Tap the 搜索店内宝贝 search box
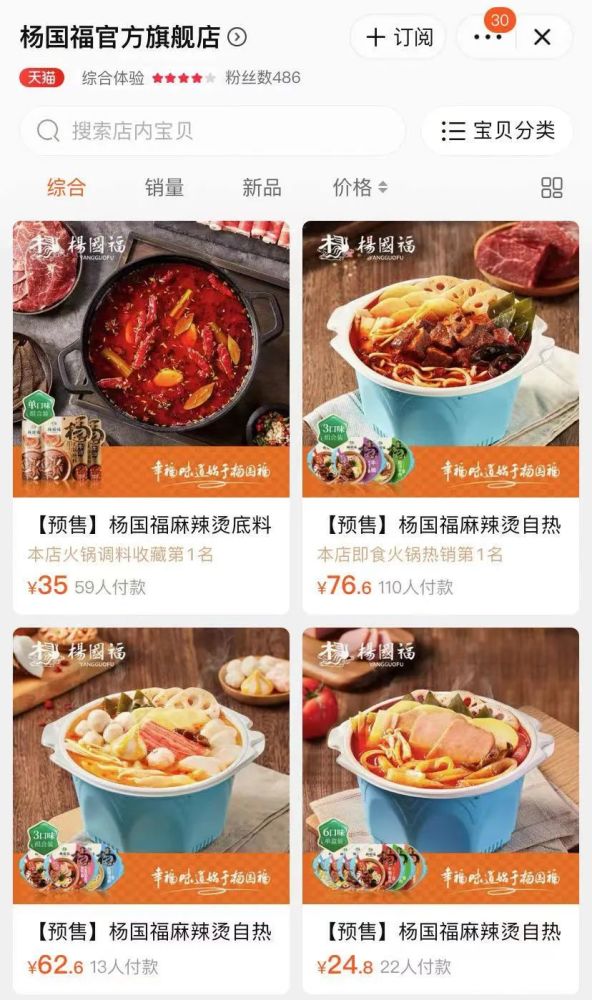This screenshot has width=592, height=1000. [213, 131]
